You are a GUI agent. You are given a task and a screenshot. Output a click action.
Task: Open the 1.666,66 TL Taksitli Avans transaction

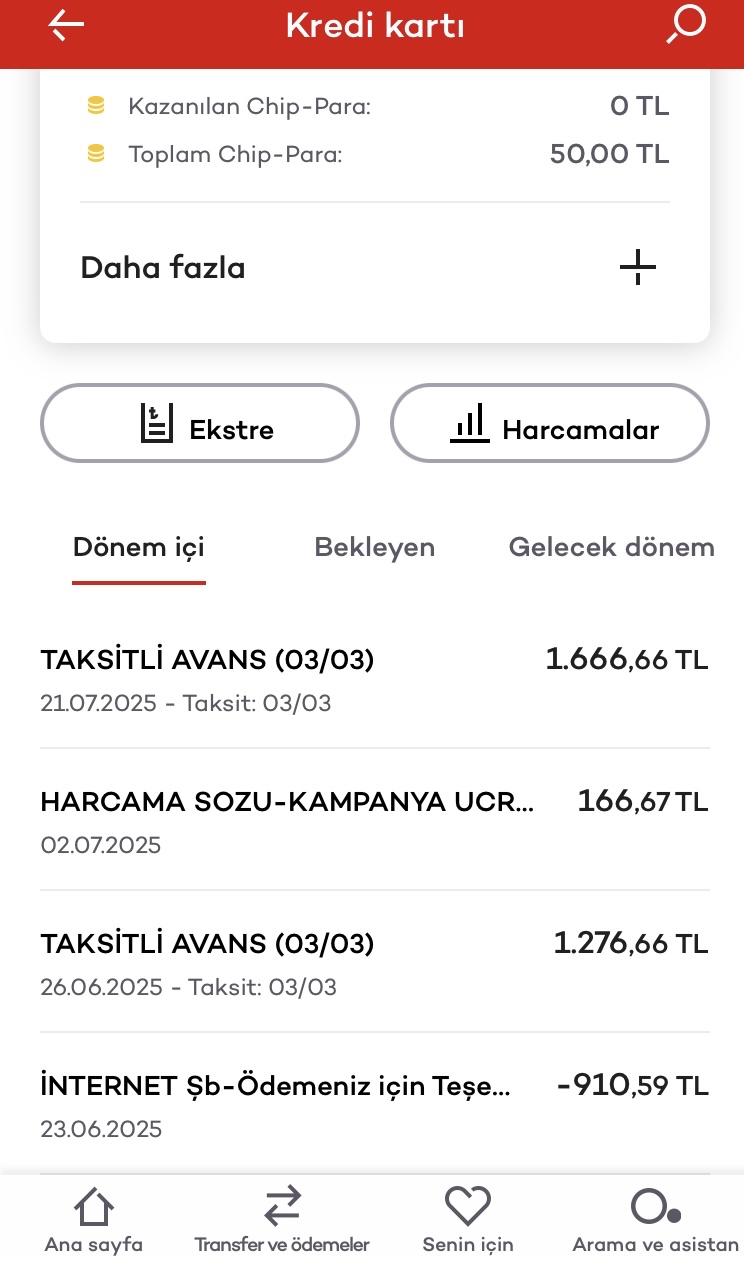[375, 679]
